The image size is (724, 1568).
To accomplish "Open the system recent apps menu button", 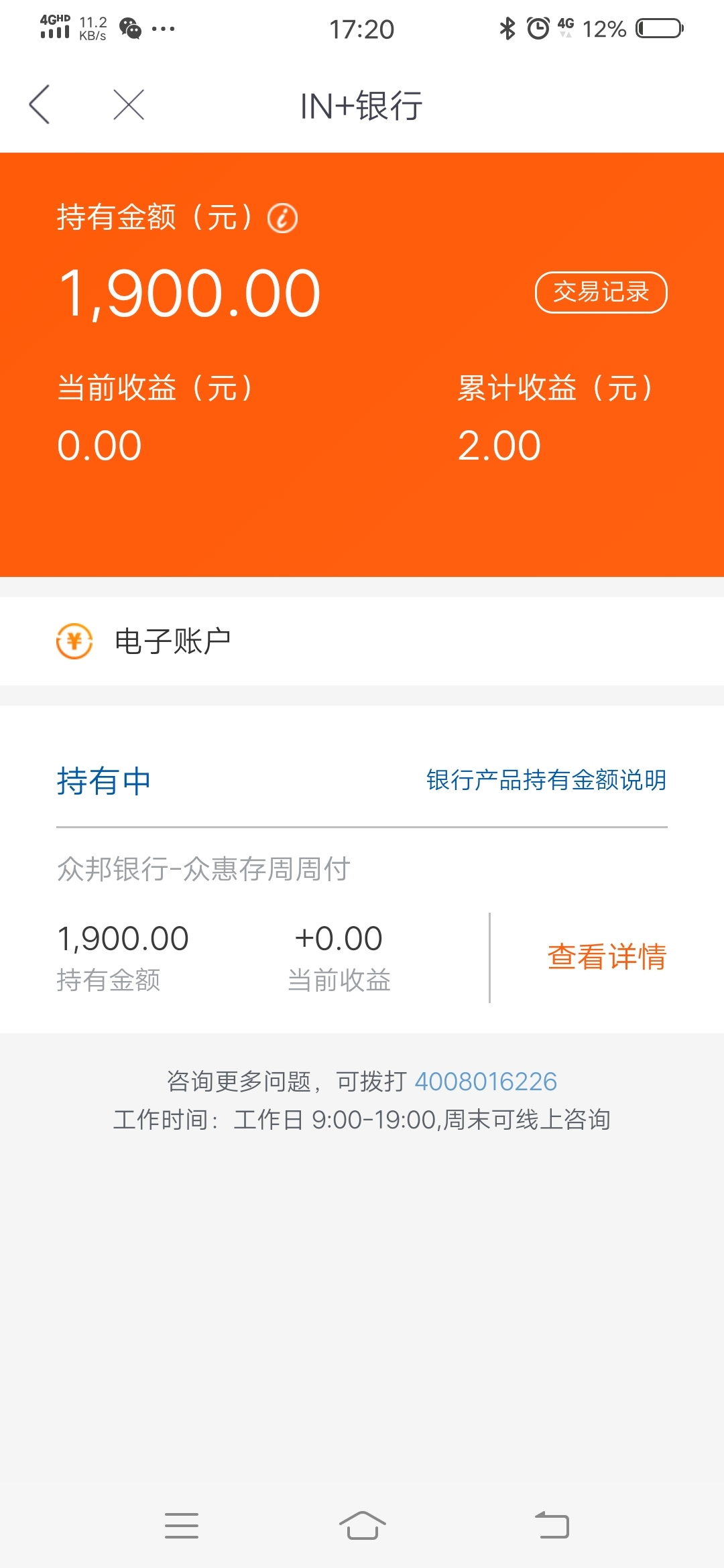I will (x=182, y=1526).
